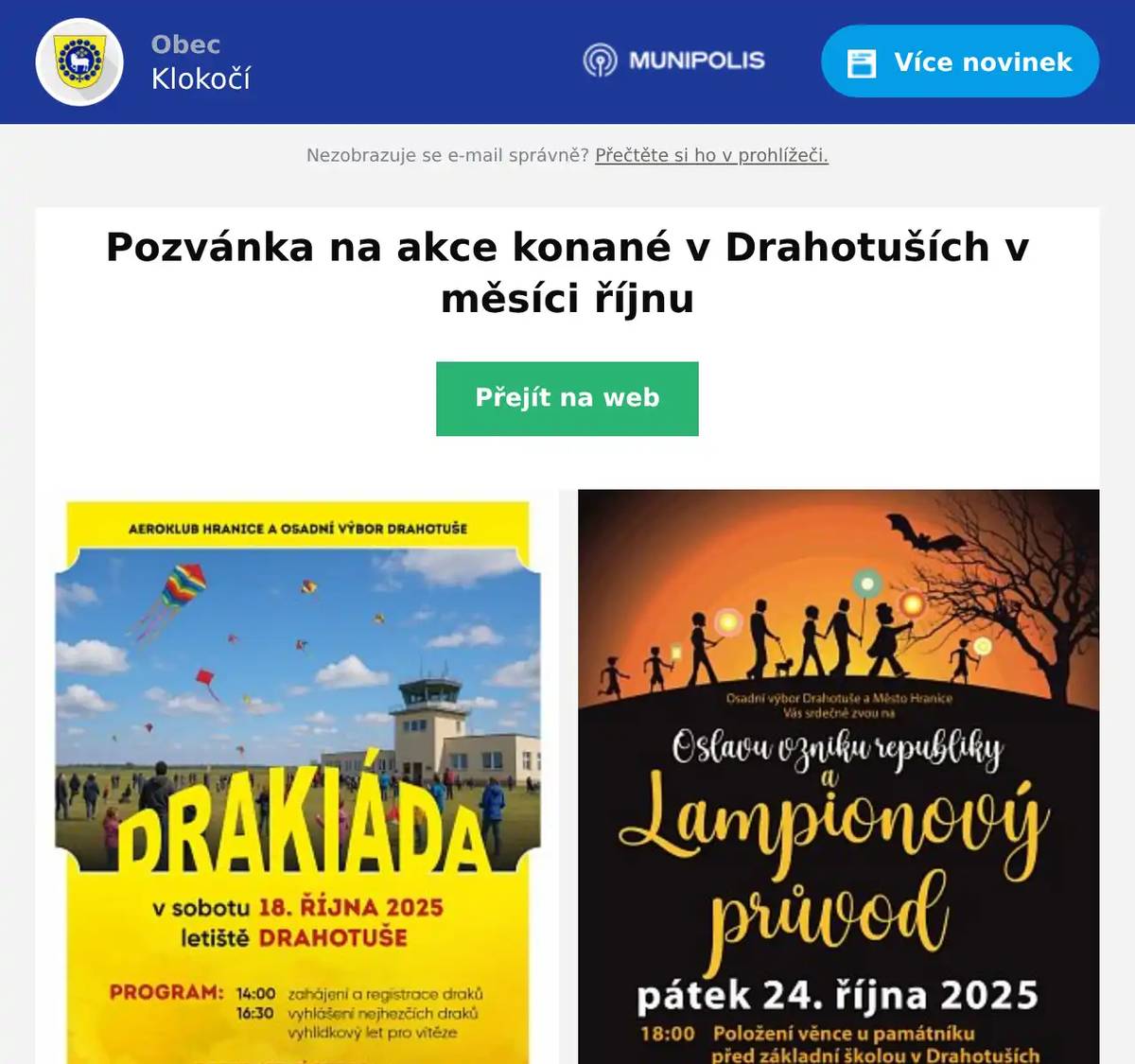
Task: Open the Drakiáda poster image
Action: point(298,776)
